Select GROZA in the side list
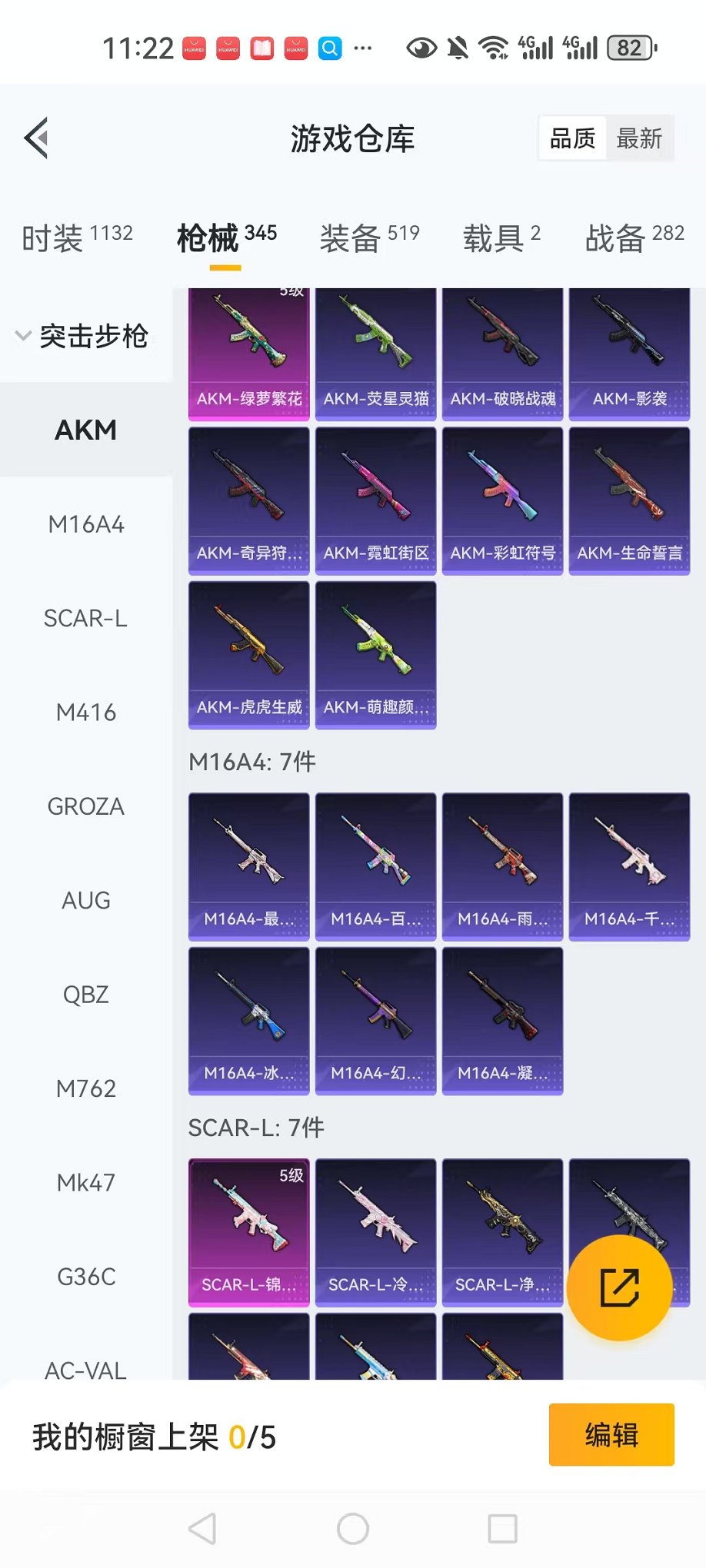 pyautogui.click(x=86, y=807)
